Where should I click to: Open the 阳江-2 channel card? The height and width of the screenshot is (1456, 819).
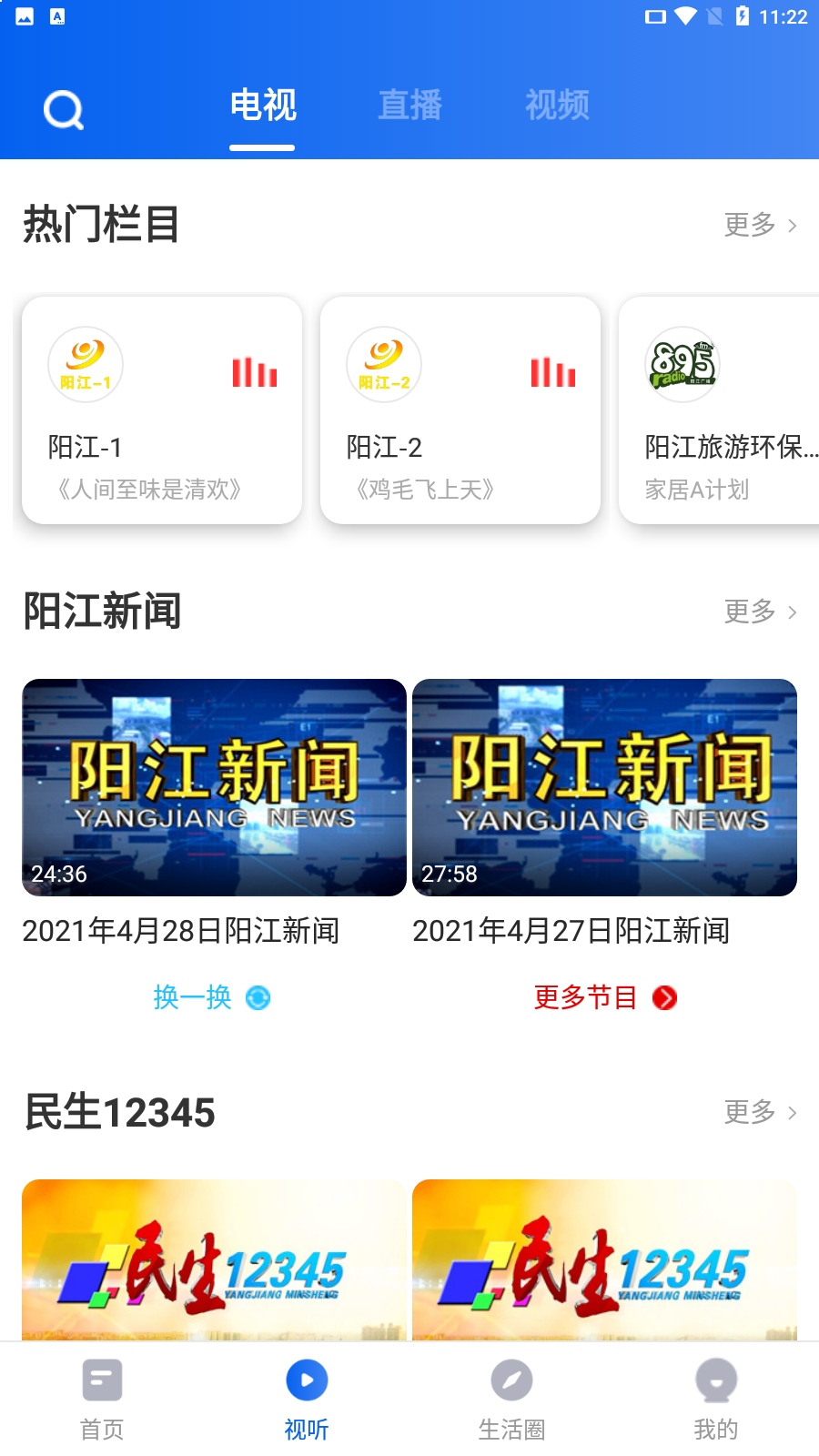click(x=460, y=410)
